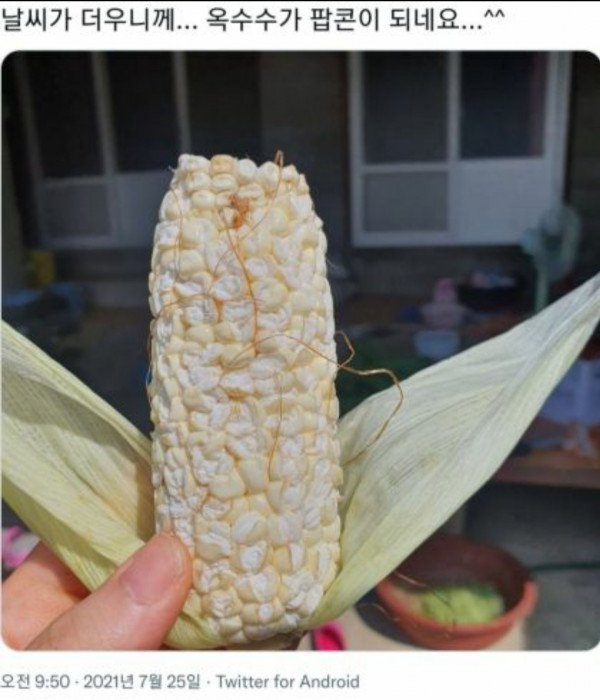This screenshot has height=700, width=600.
Task: Tap the Twitter for Android source link
Action: click(x=287, y=682)
